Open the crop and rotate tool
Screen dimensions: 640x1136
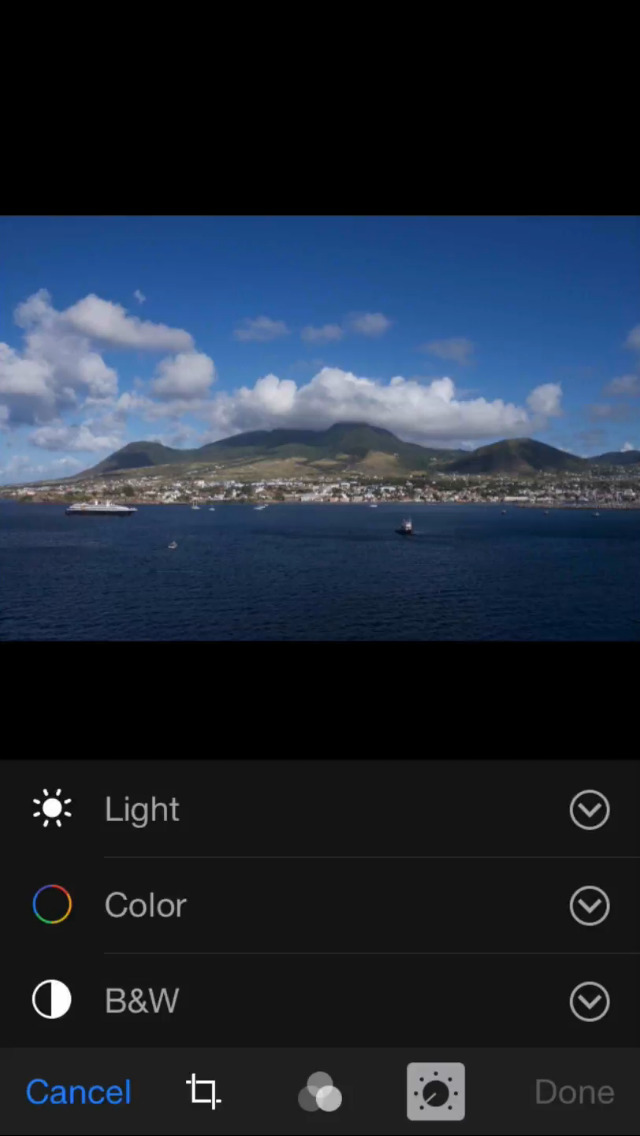point(204,1092)
